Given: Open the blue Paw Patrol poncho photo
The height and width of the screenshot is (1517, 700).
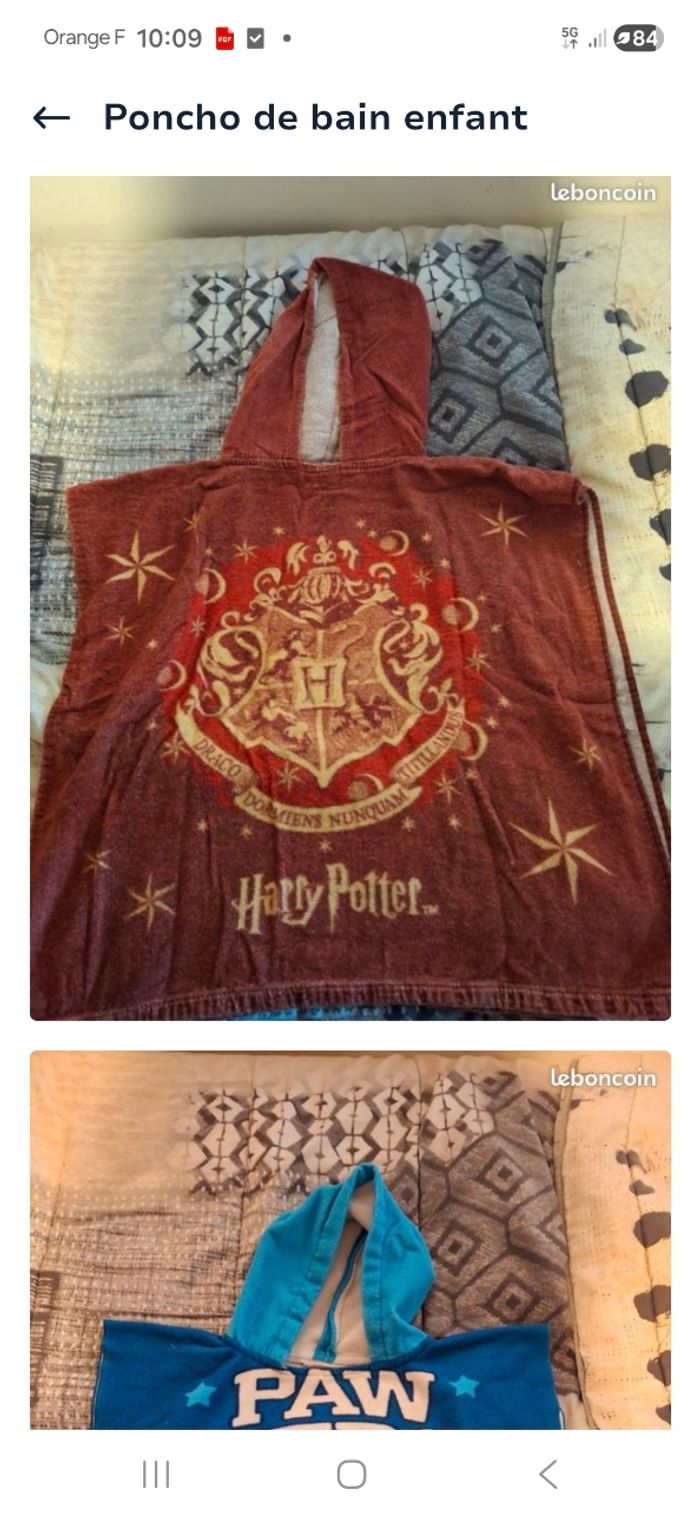Looking at the screenshot, I should click(x=350, y=1240).
